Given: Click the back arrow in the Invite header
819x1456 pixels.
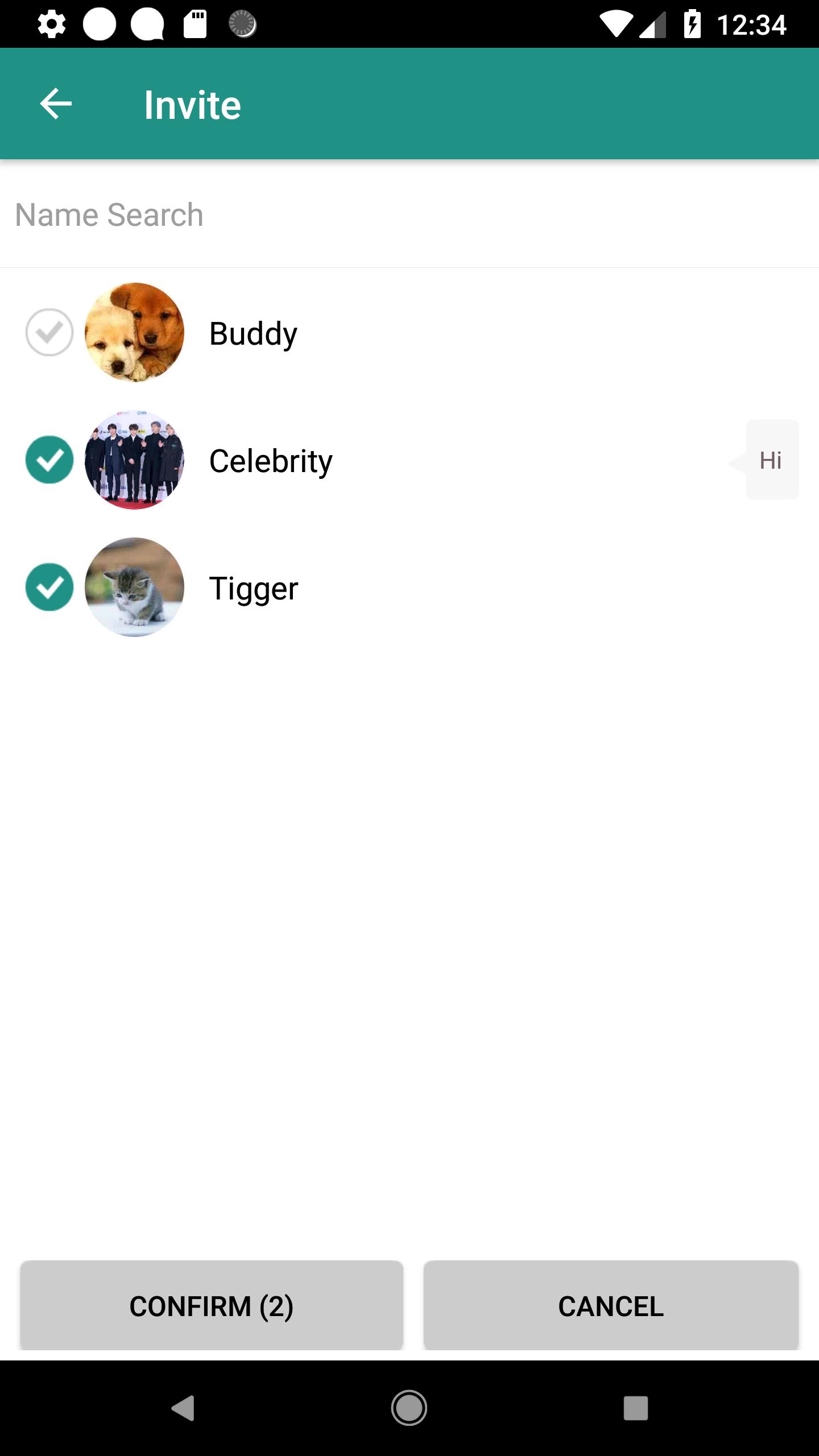Looking at the screenshot, I should [55, 104].
